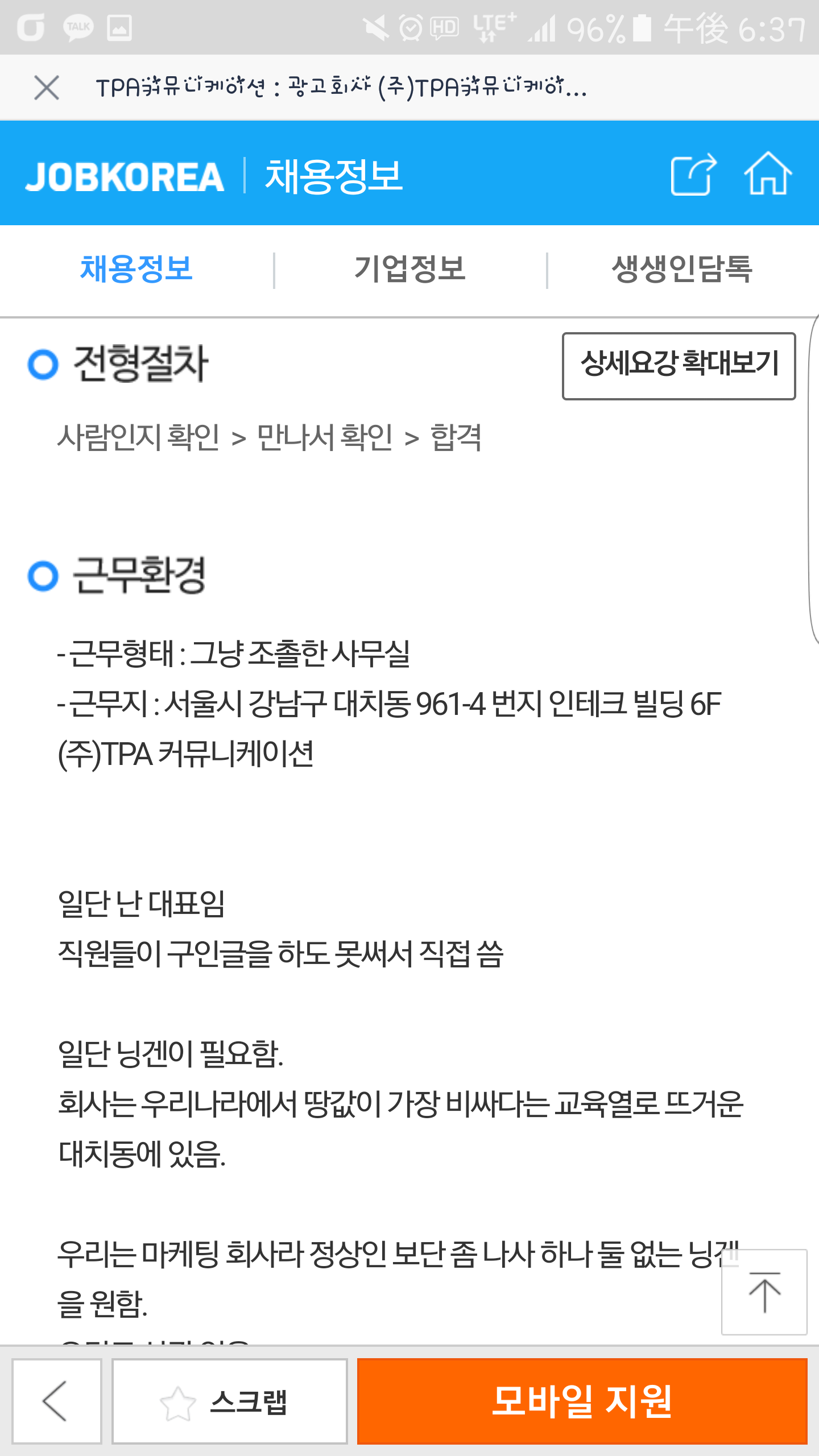Tap 상세요강 확대보기 button
The image size is (819, 1456).
pos(679,366)
